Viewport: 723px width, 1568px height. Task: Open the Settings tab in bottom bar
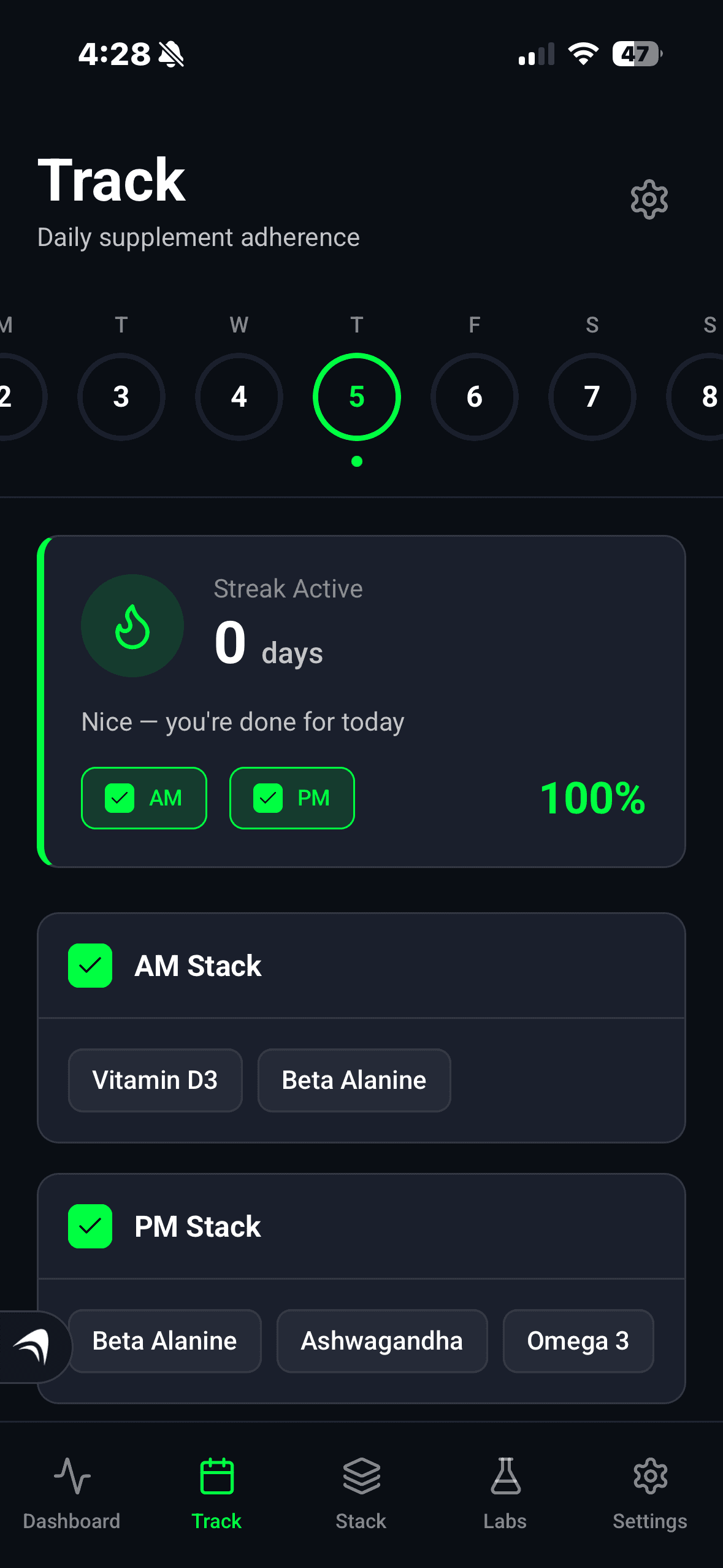pos(650,1494)
